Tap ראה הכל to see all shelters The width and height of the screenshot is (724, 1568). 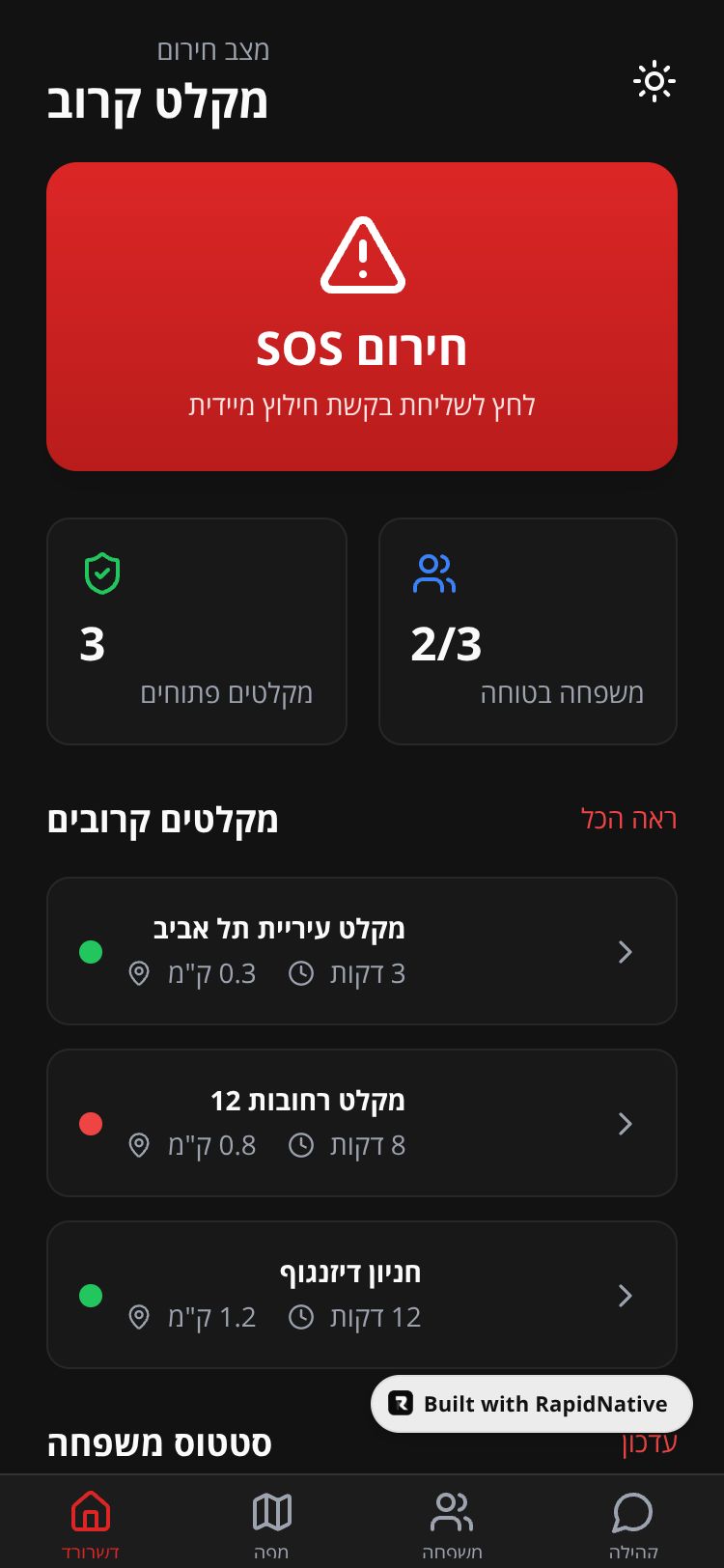pyautogui.click(x=628, y=819)
